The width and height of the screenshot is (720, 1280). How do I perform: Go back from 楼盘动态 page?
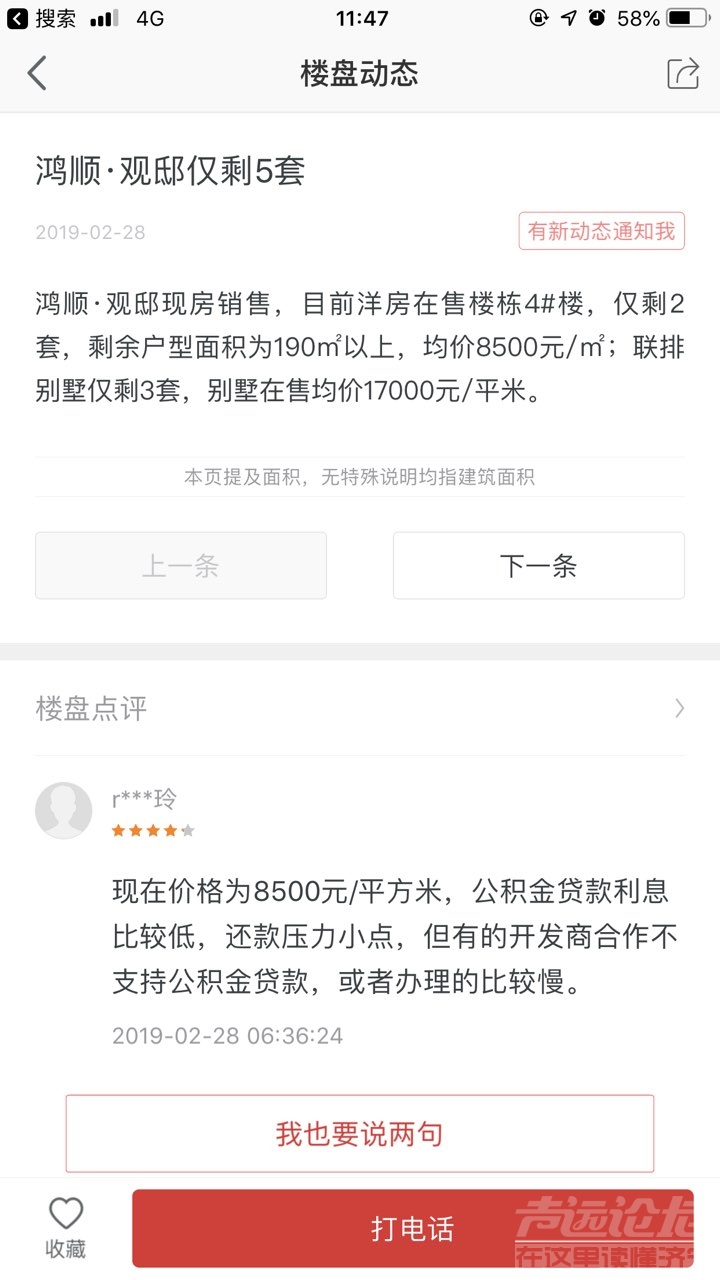click(37, 74)
